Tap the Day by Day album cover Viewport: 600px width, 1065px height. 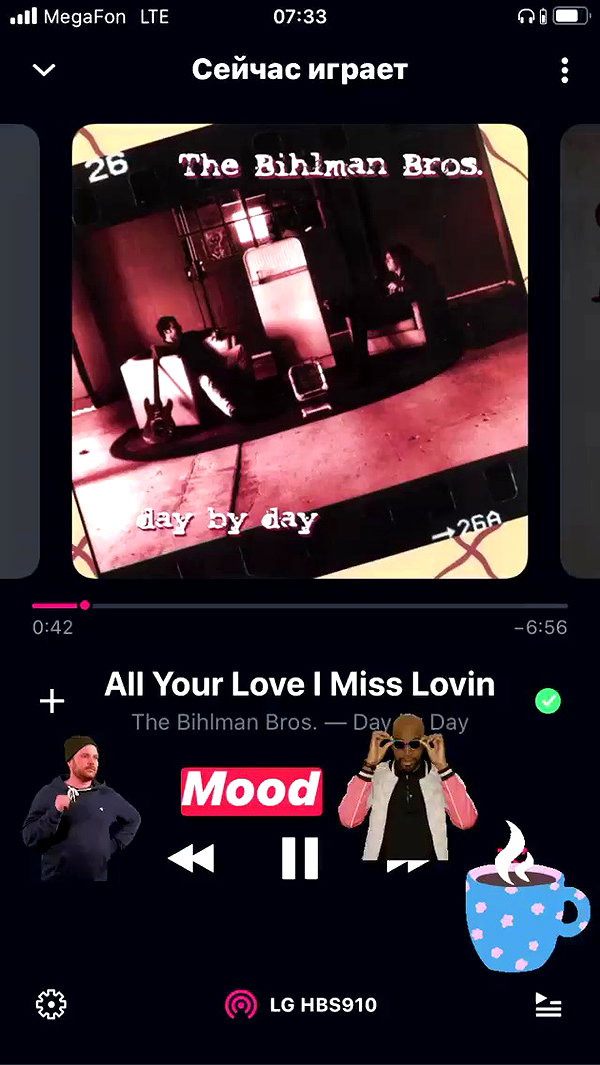tap(300, 351)
